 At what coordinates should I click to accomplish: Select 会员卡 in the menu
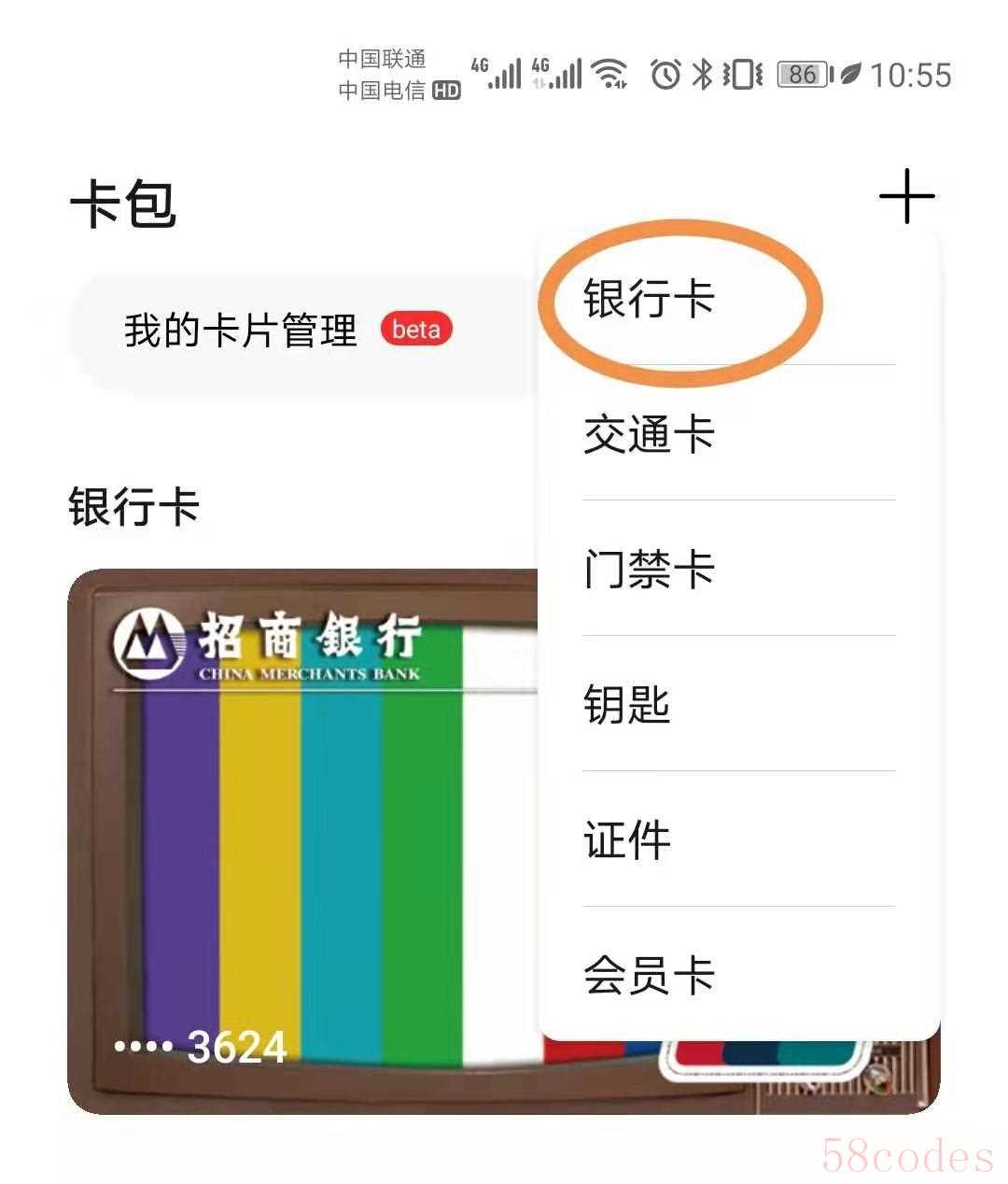point(650,976)
